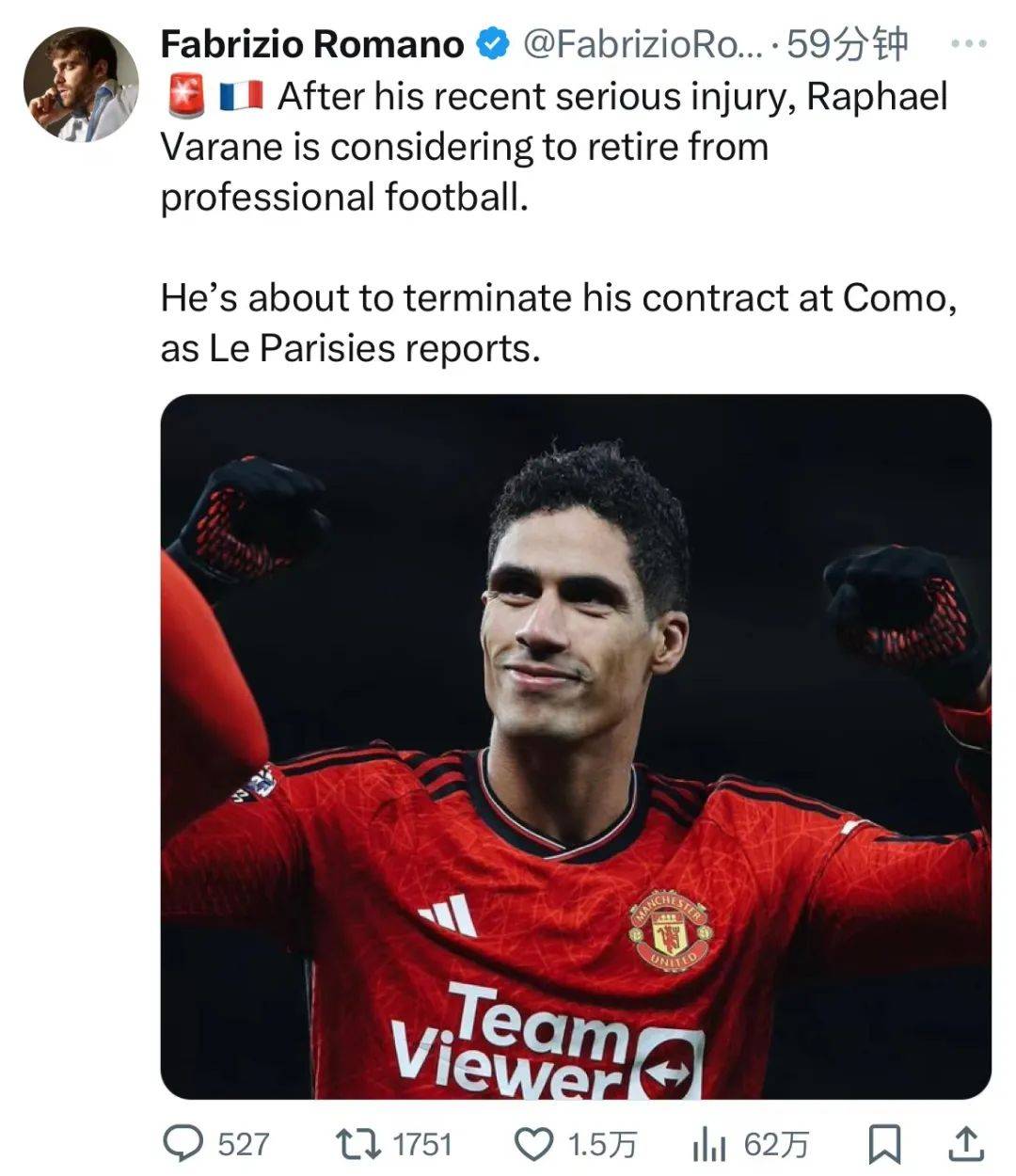Like Fabrizio Romano's tweet

coord(534,1144)
